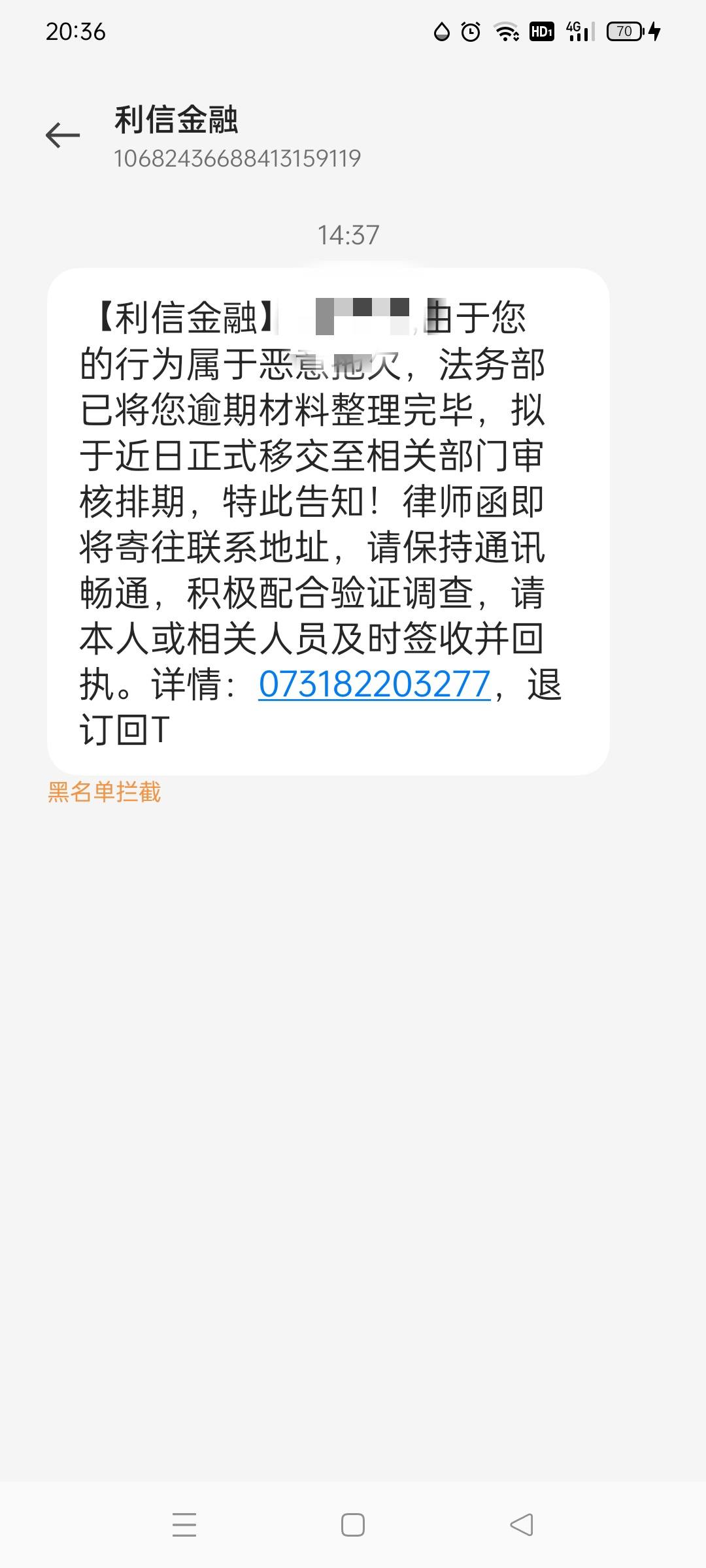
Task: Tap the water drop status bar icon
Action: point(442,31)
